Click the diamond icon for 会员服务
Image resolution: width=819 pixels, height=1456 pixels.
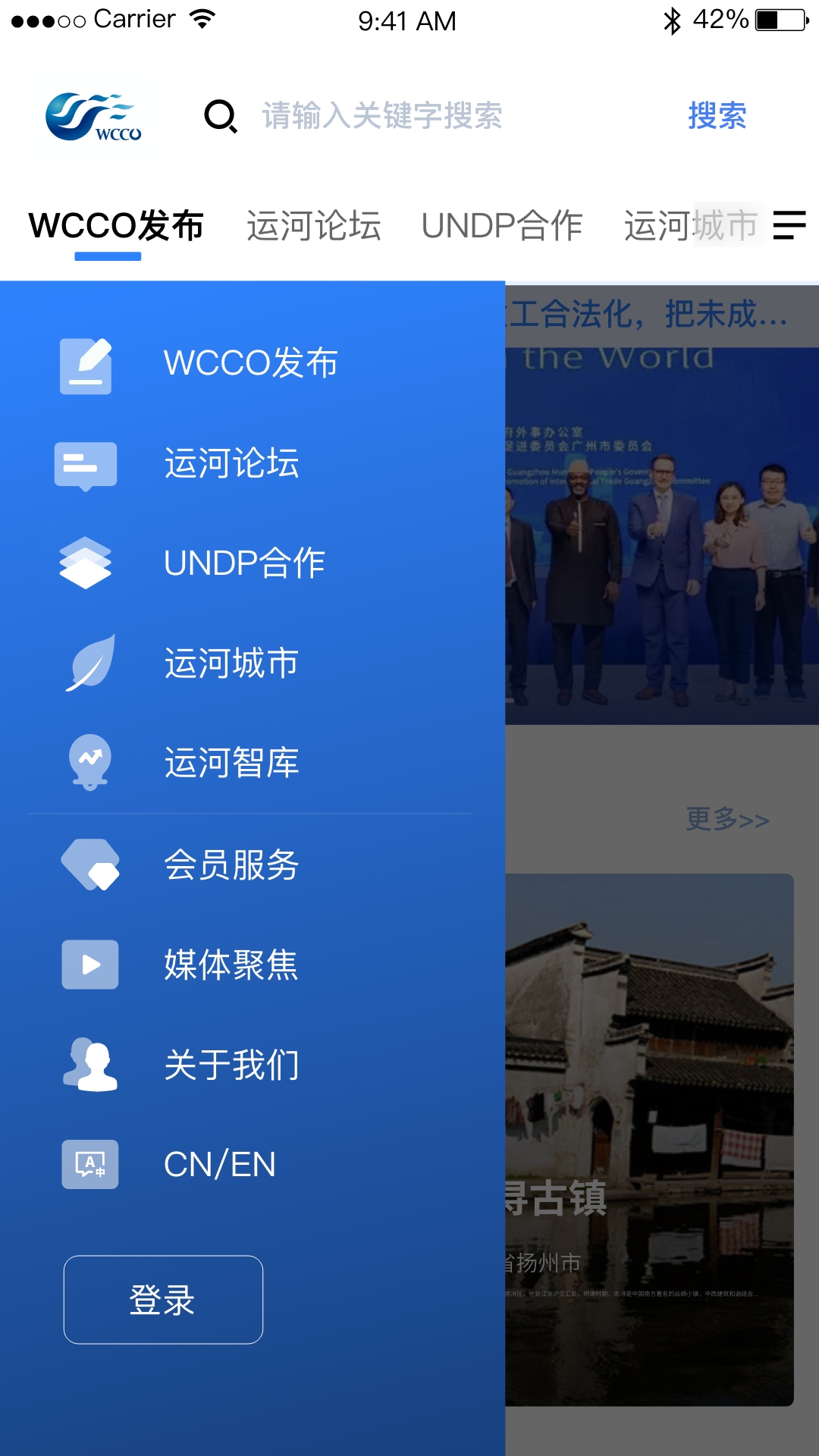tap(93, 864)
